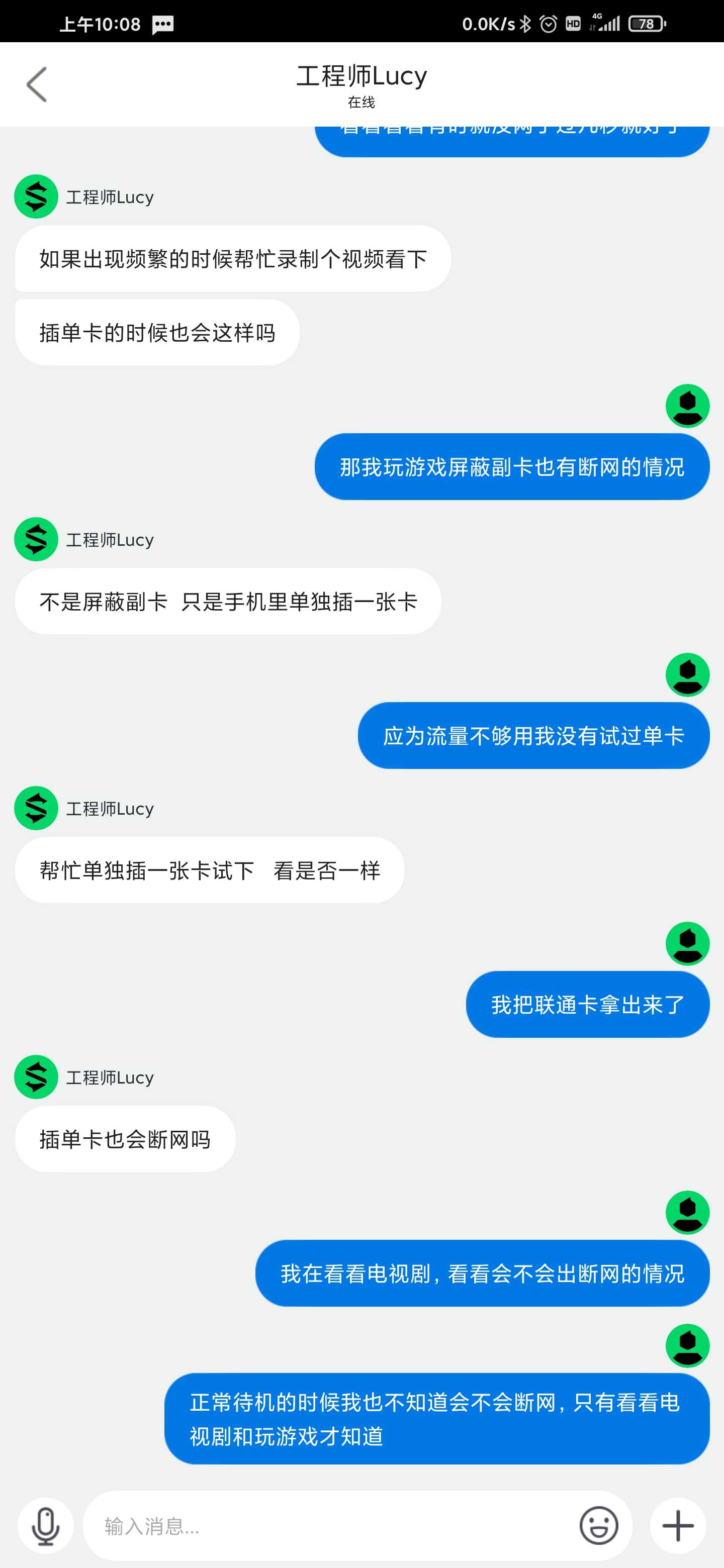Go back from the chat with 工程师Lucy
The height and width of the screenshot is (1568, 724).
37,84
